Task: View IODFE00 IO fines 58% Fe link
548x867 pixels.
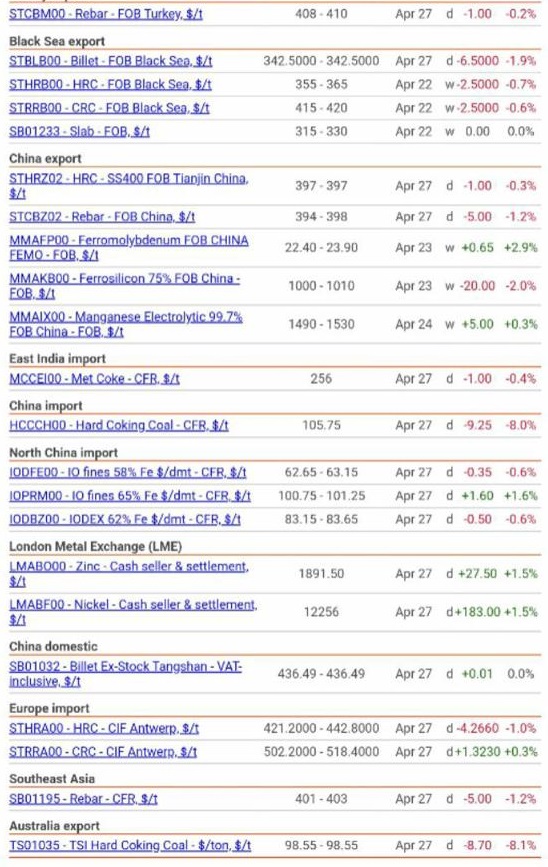Action: pyautogui.click(x=128, y=472)
